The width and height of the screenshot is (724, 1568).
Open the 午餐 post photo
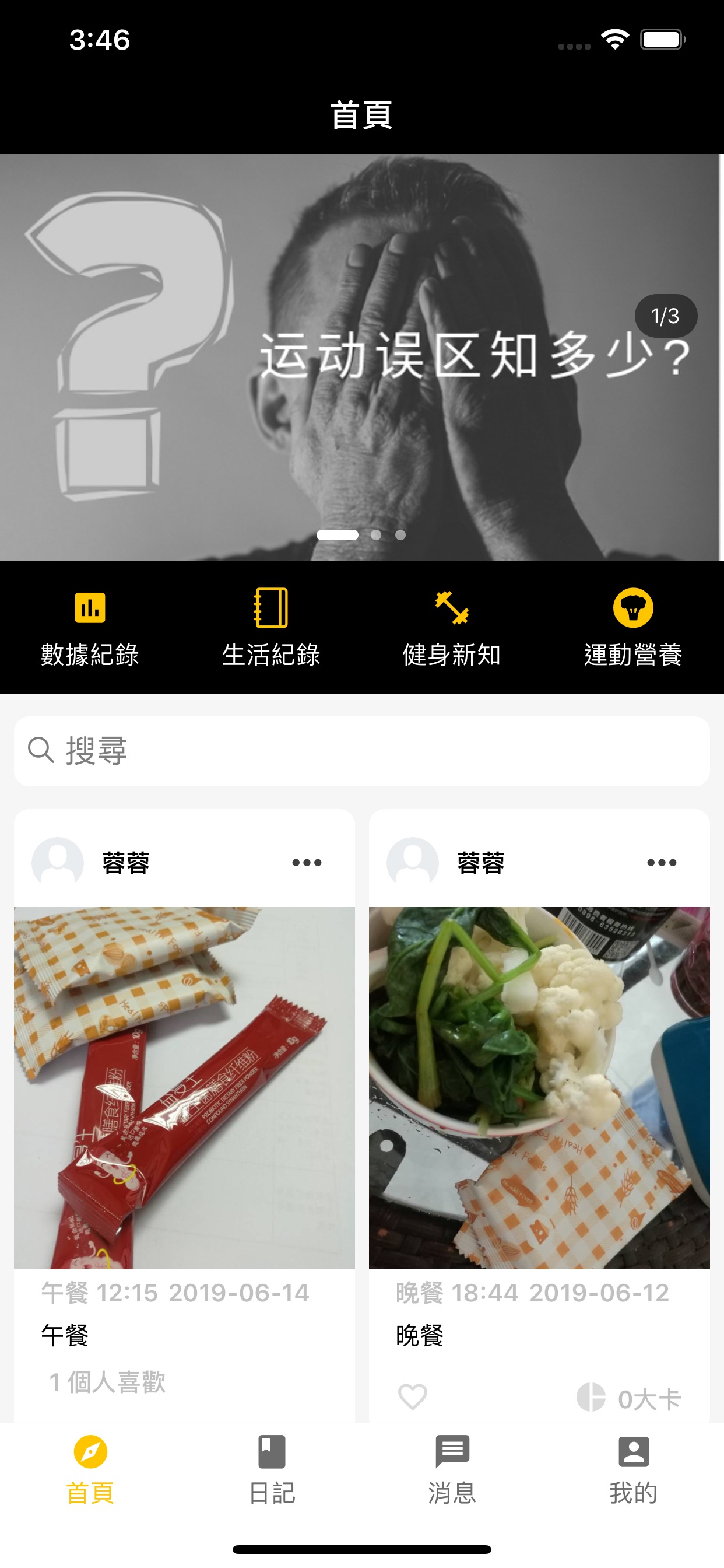point(184,1087)
